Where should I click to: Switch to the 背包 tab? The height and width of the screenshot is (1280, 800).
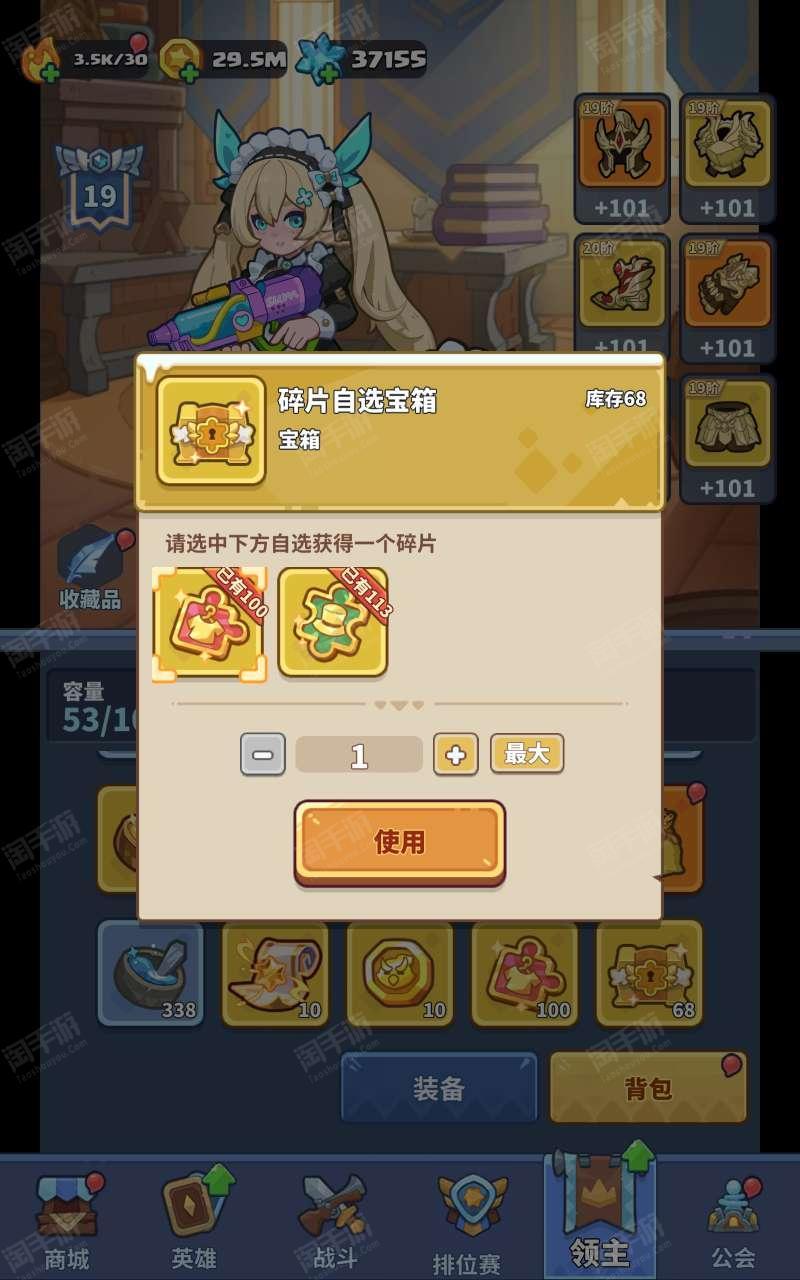pyautogui.click(x=648, y=1088)
